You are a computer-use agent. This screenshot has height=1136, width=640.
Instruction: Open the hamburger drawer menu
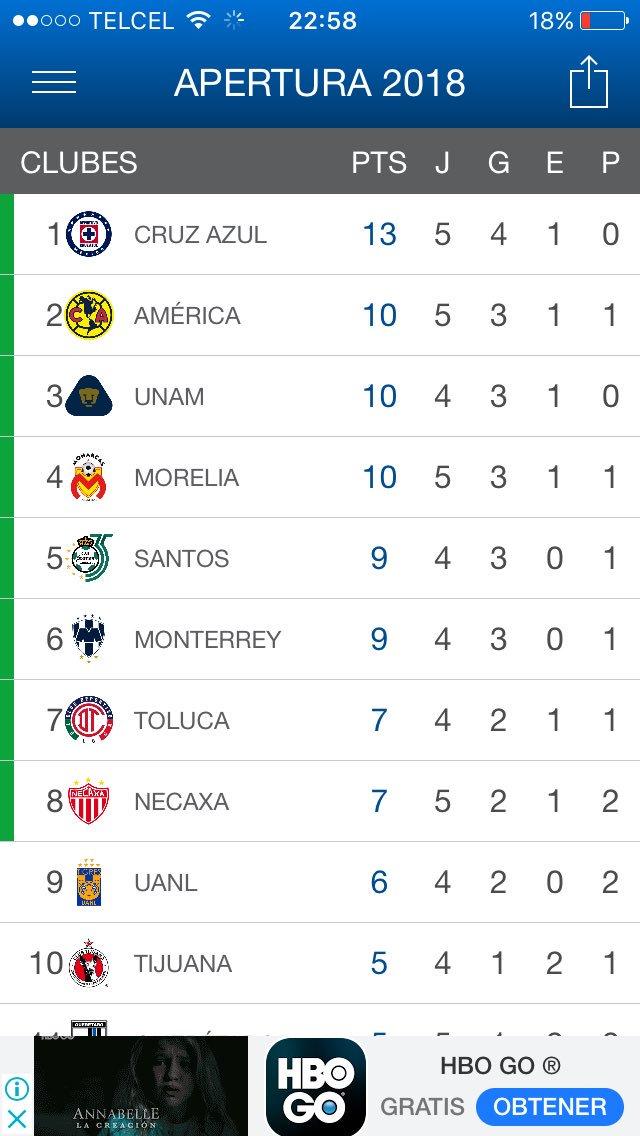pos(54,83)
